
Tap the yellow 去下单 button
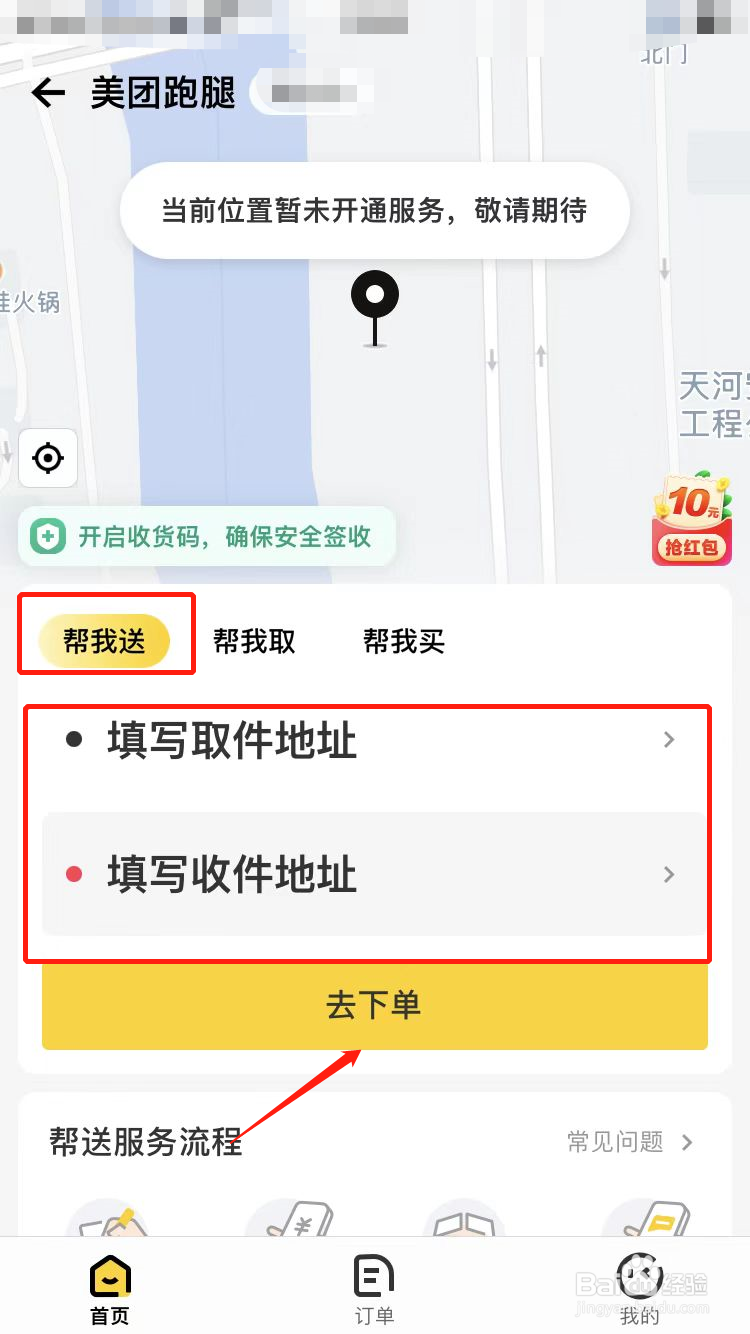(x=375, y=1006)
